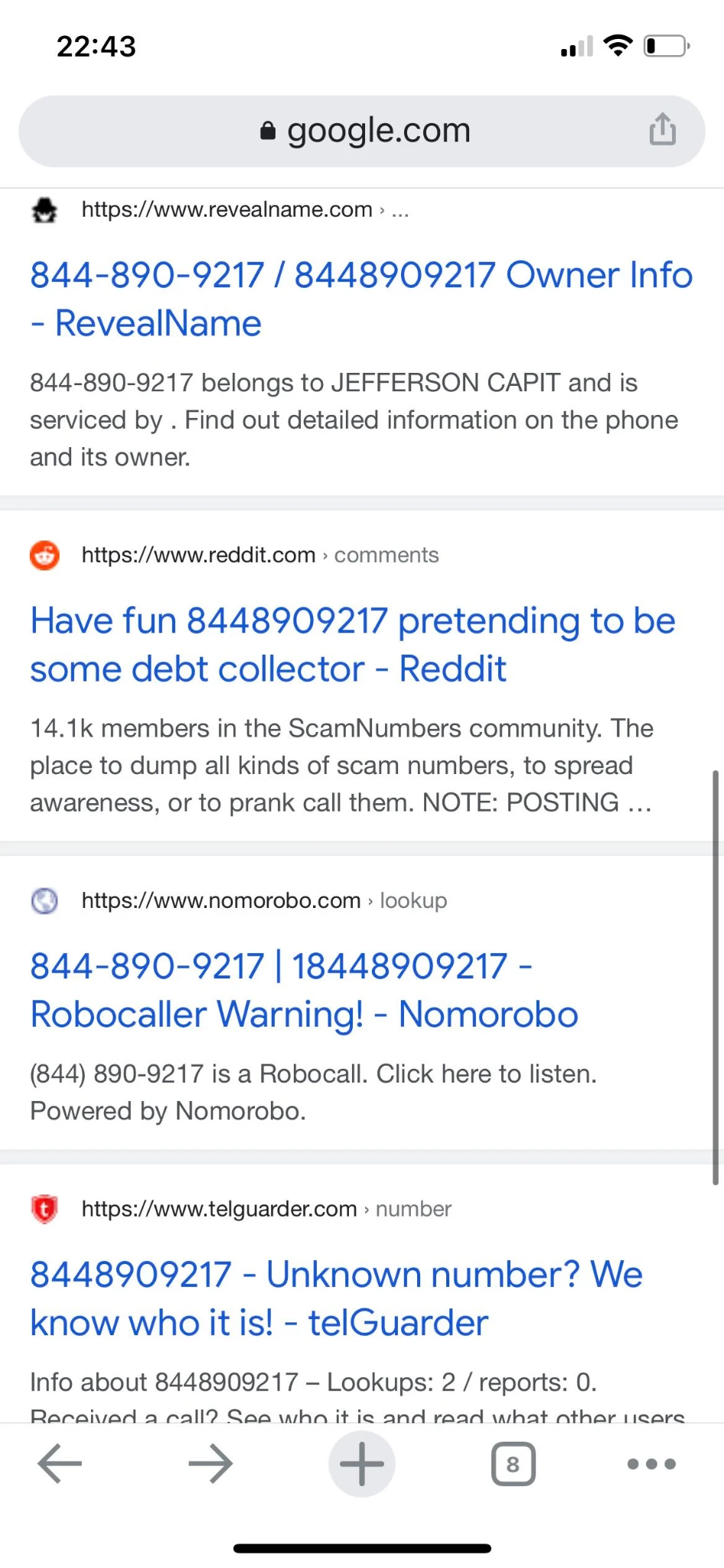Share this page via share icon
724x1568 pixels.
(662, 129)
